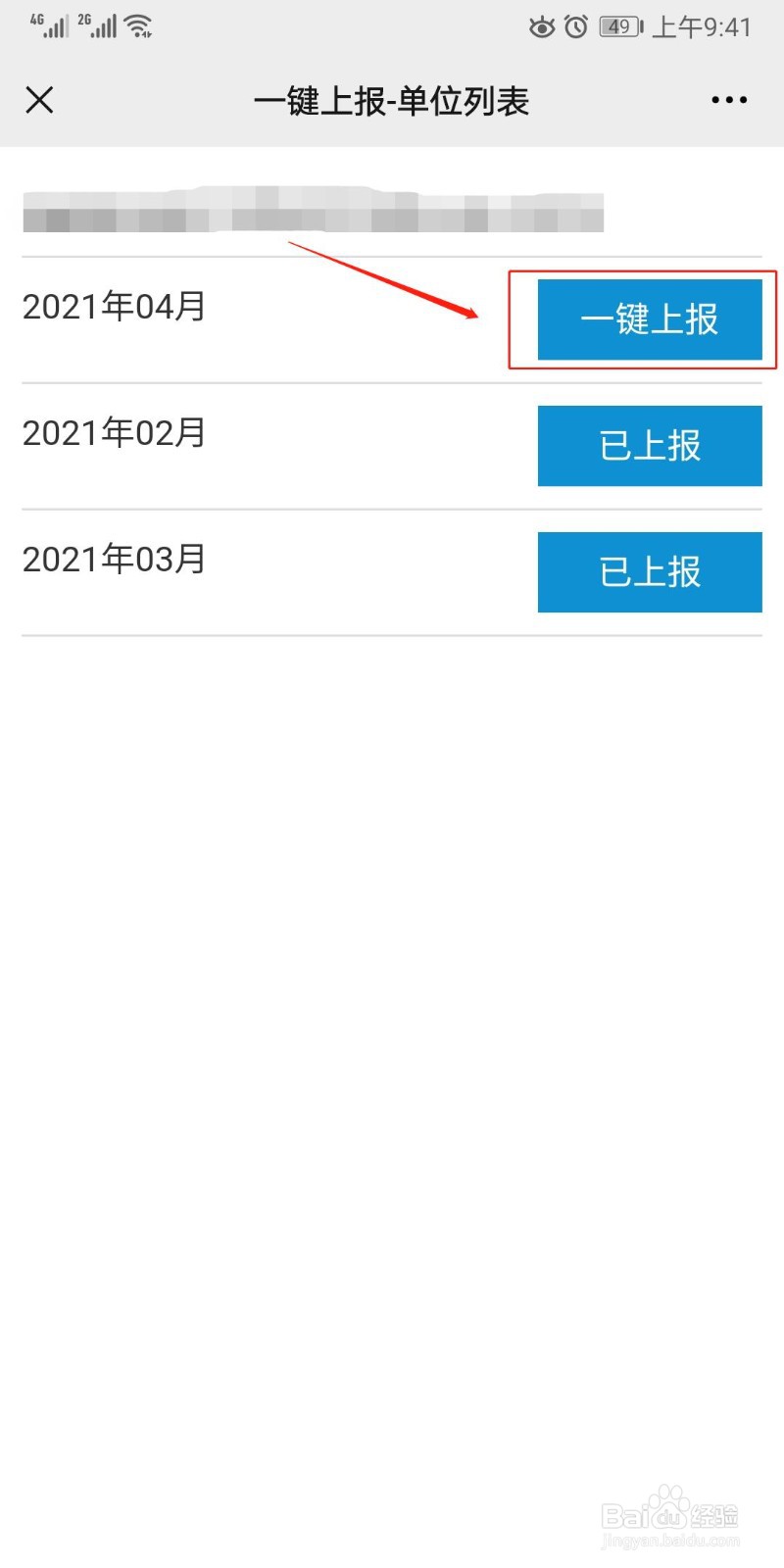Tap the 已上报 button for 2021年03月
The width and height of the screenshot is (784, 1568).
[x=650, y=571]
